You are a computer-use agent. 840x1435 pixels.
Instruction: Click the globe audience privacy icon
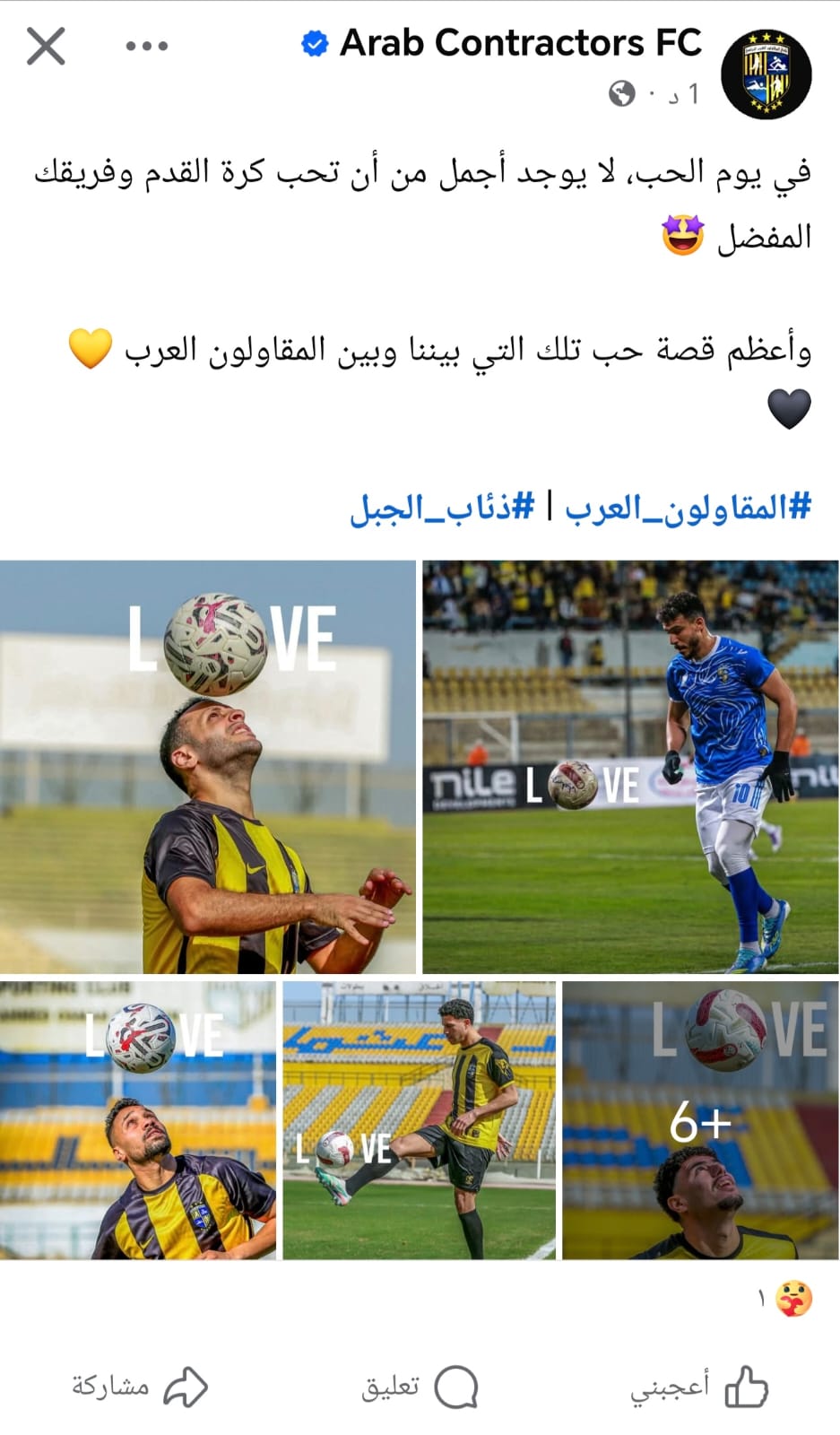[623, 93]
